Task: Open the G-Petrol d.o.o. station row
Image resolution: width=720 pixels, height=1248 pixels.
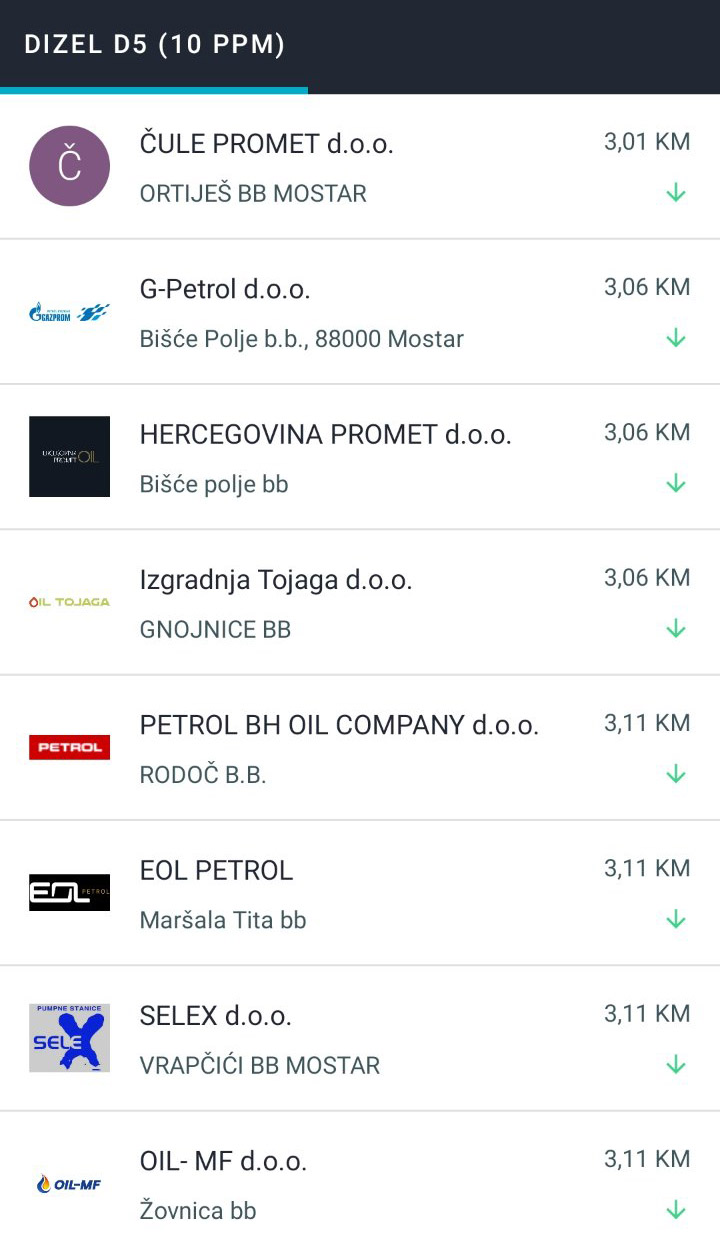Action: 360,312
